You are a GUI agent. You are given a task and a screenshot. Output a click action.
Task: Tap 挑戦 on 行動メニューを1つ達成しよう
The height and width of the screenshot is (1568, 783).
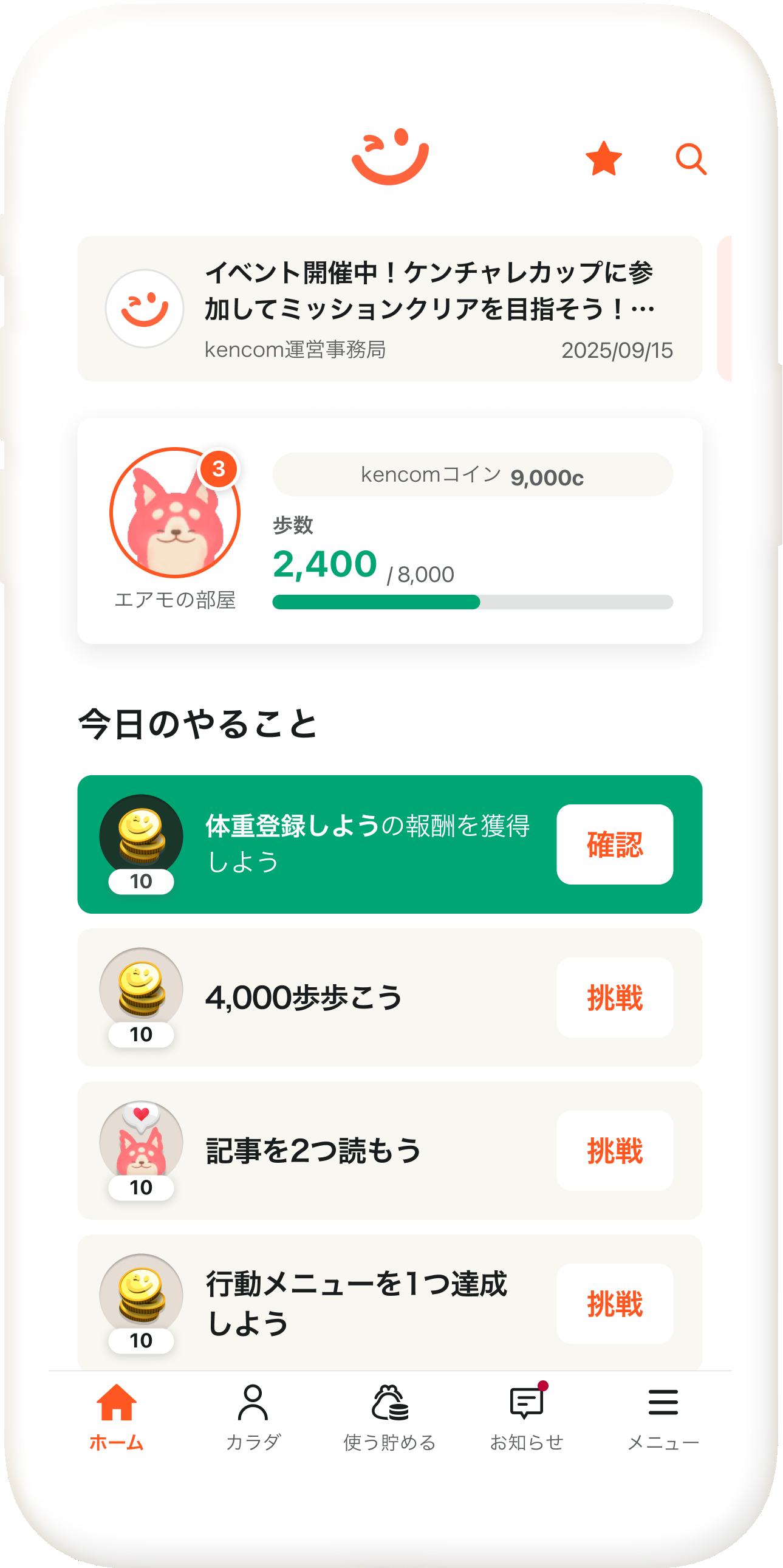[x=615, y=1303]
